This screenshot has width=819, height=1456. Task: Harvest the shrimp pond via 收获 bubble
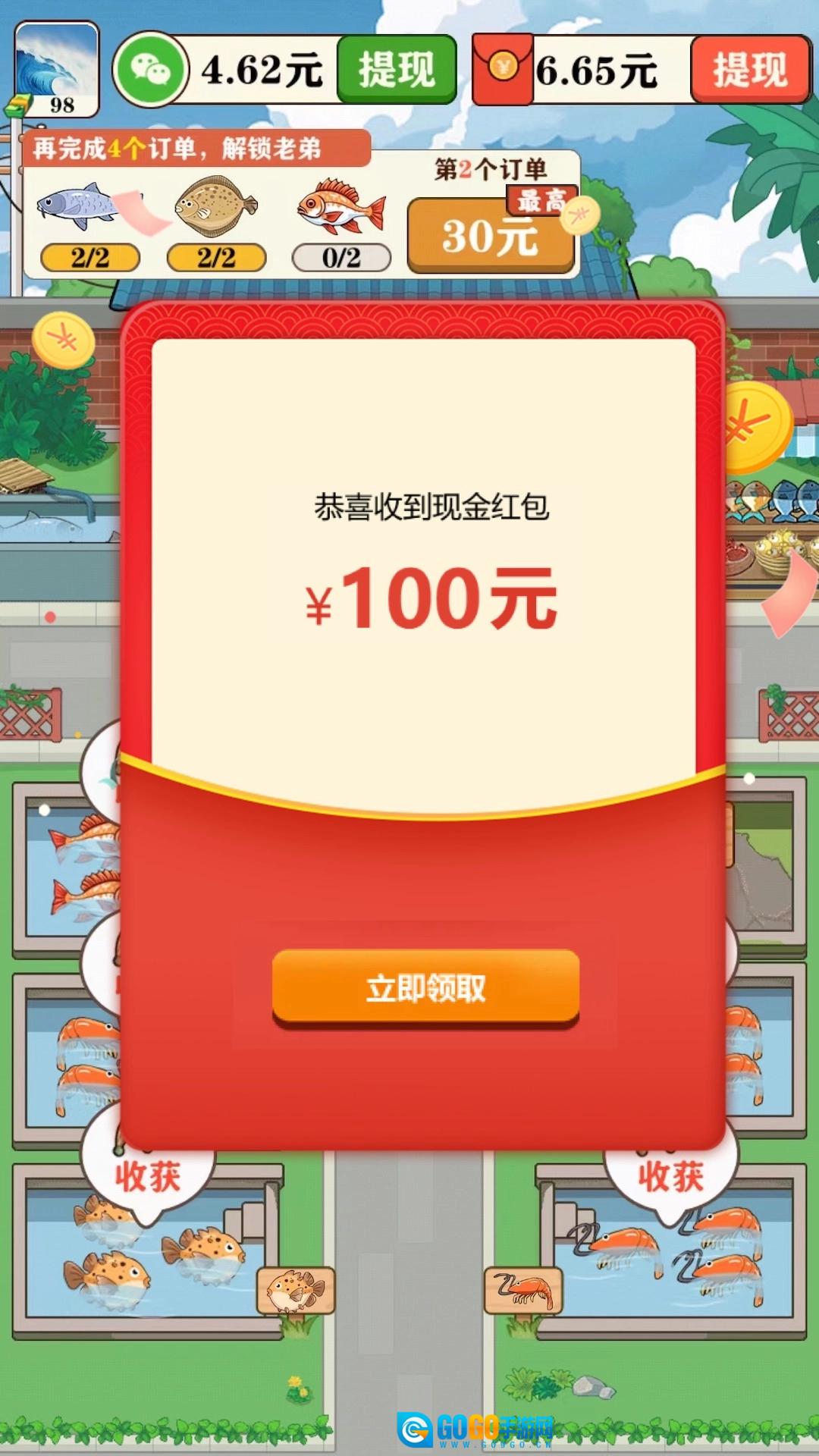coord(670,1175)
